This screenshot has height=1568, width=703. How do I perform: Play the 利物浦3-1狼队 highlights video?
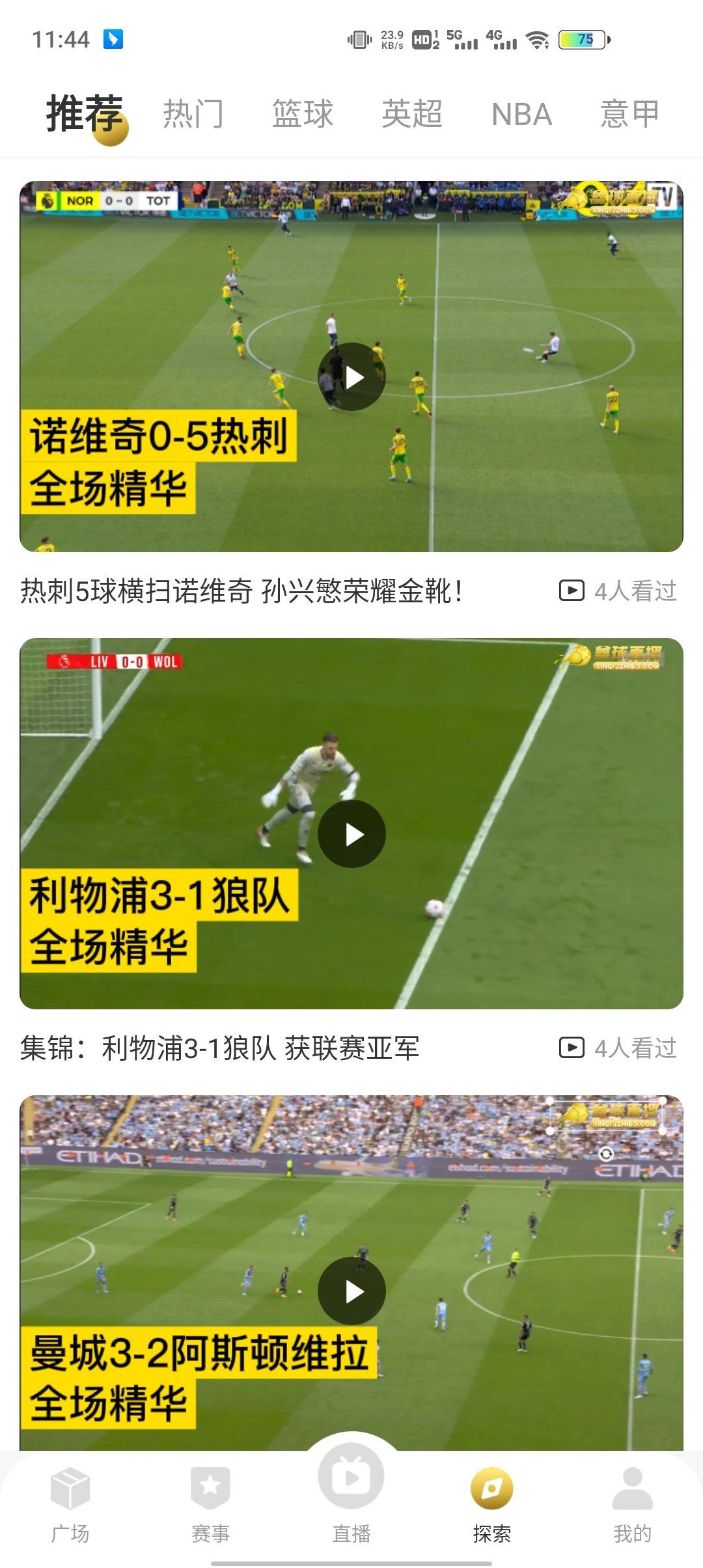tap(351, 834)
